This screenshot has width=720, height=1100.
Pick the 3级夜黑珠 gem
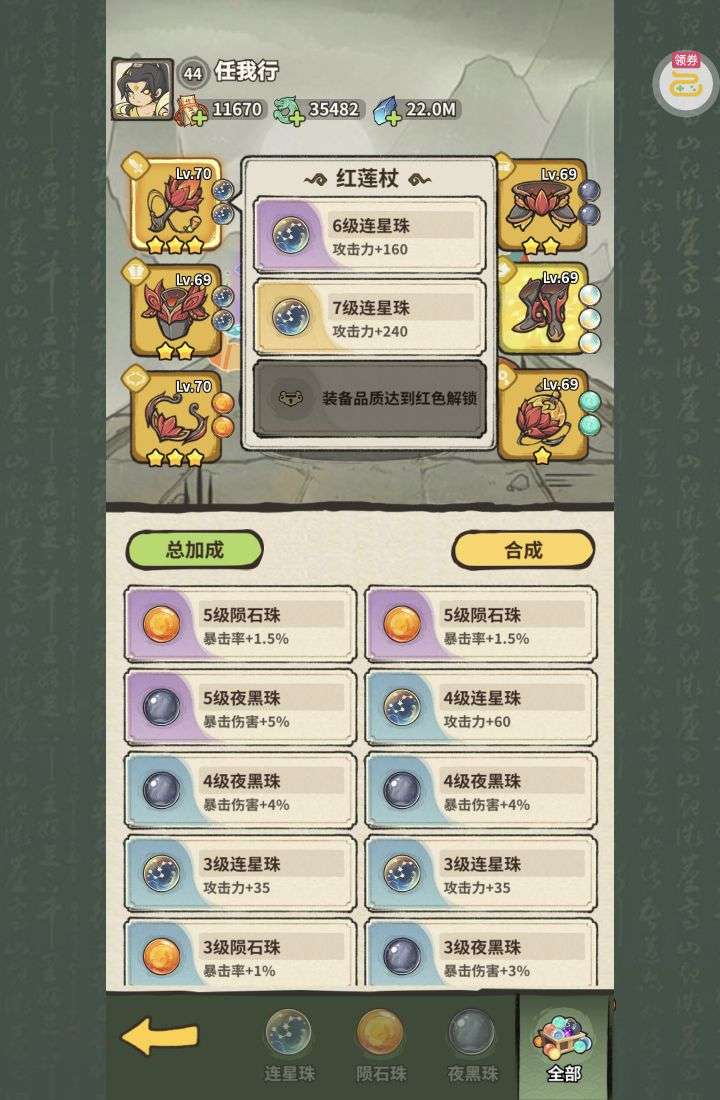[481, 956]
